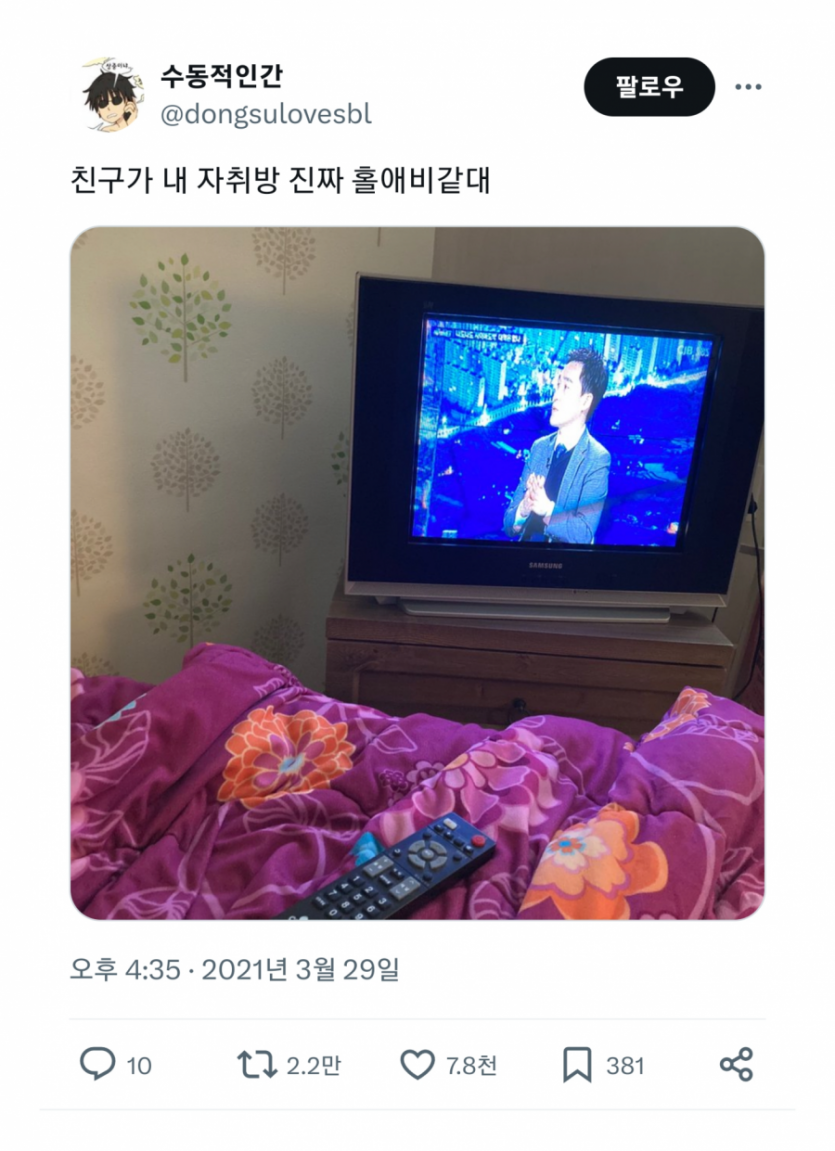835x1151 pixels.
Task: Open 수동적인간's profile avatar
Action: pos(111,94)
